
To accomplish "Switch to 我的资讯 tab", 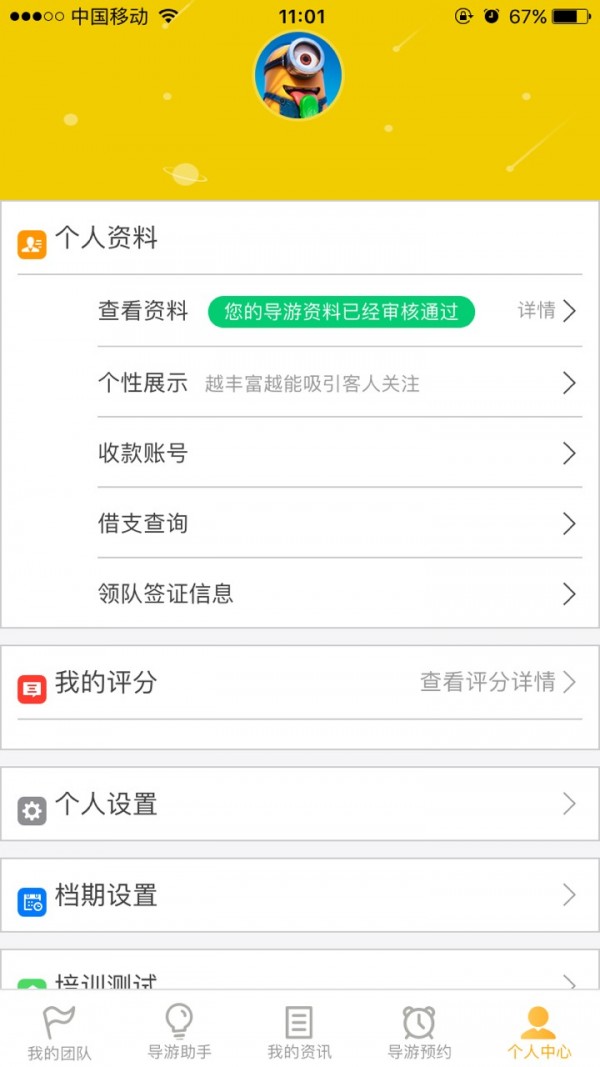I will [x=299, y=1032].
